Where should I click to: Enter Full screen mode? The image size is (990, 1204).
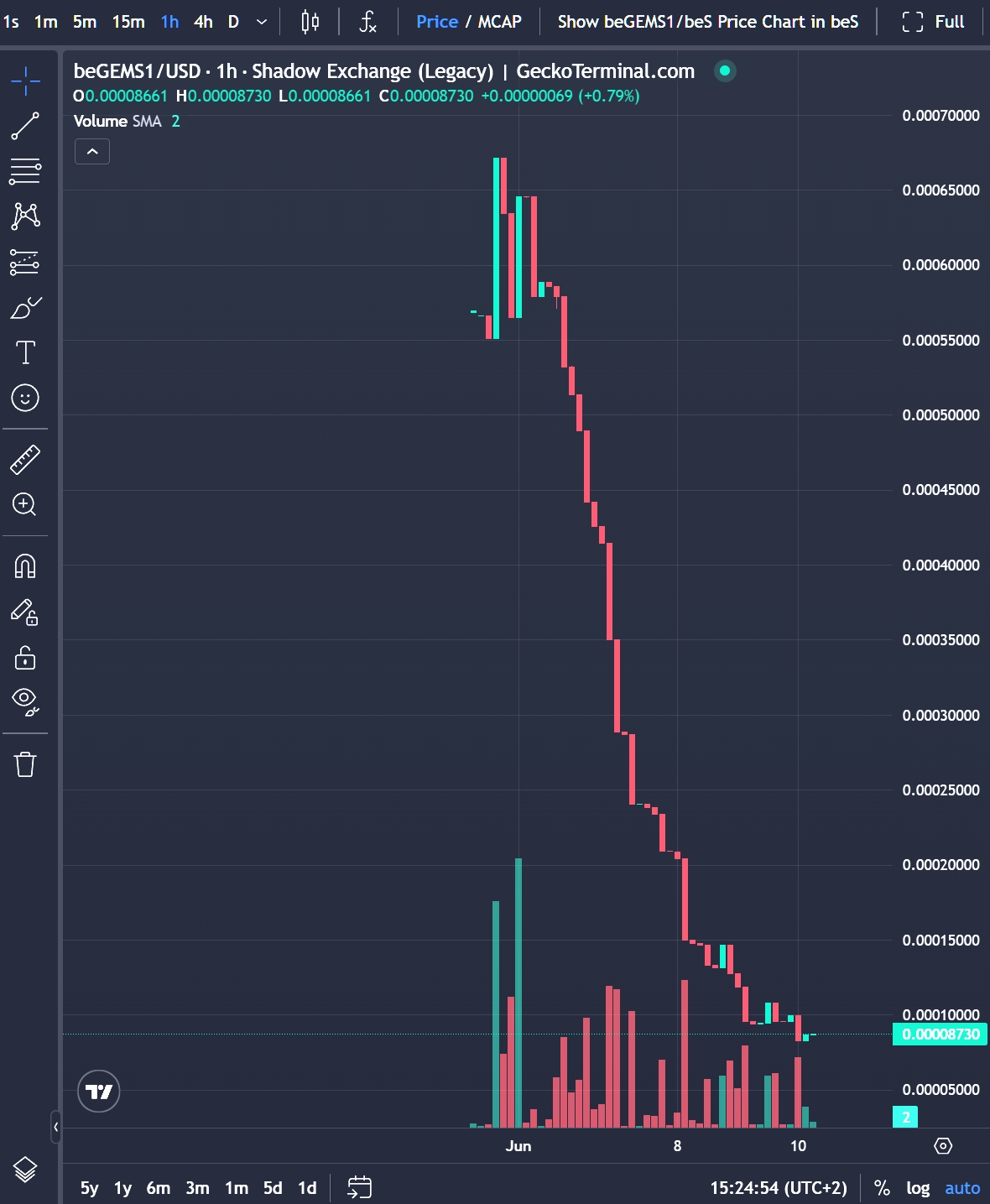933,22
